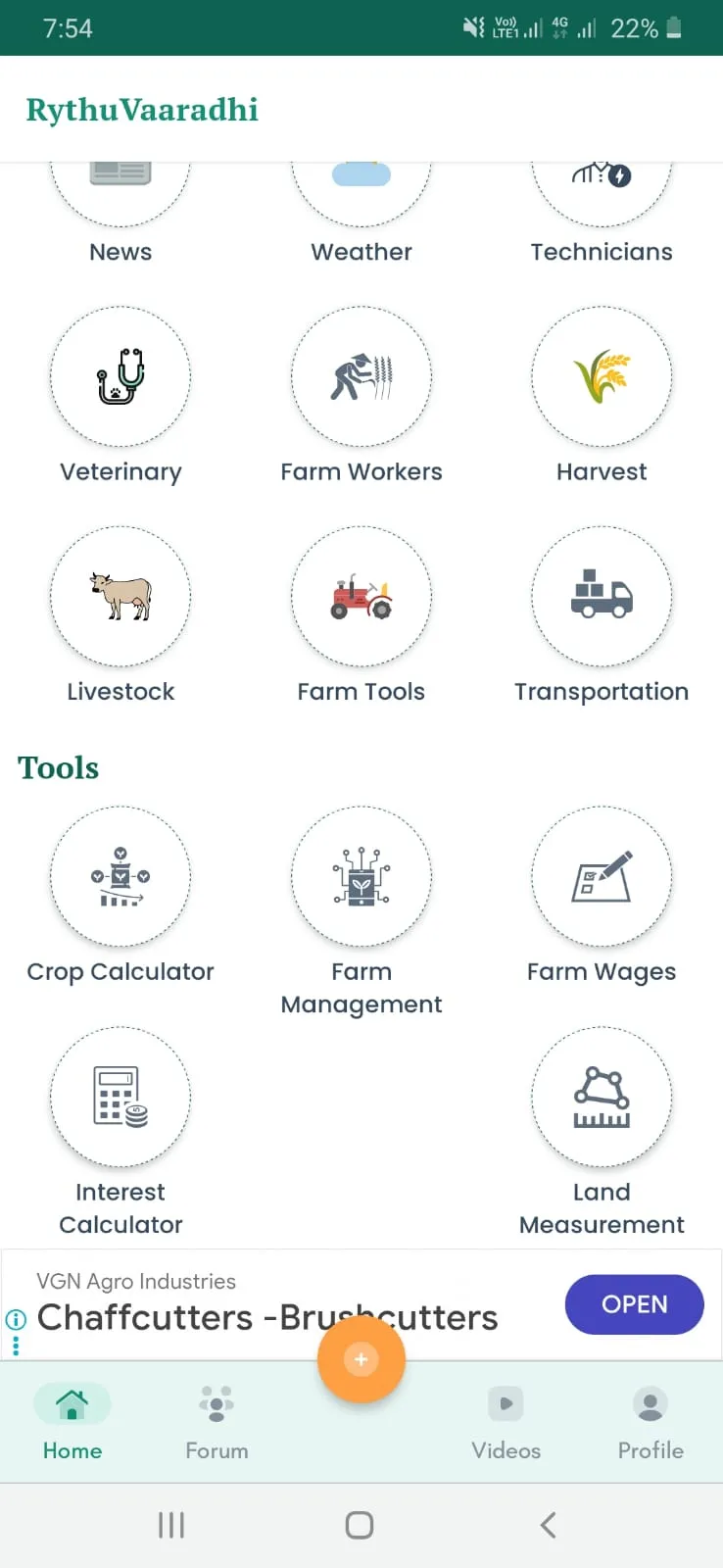
Task: Launch the Interest Calculator
Action: [x=120, y=1098]
